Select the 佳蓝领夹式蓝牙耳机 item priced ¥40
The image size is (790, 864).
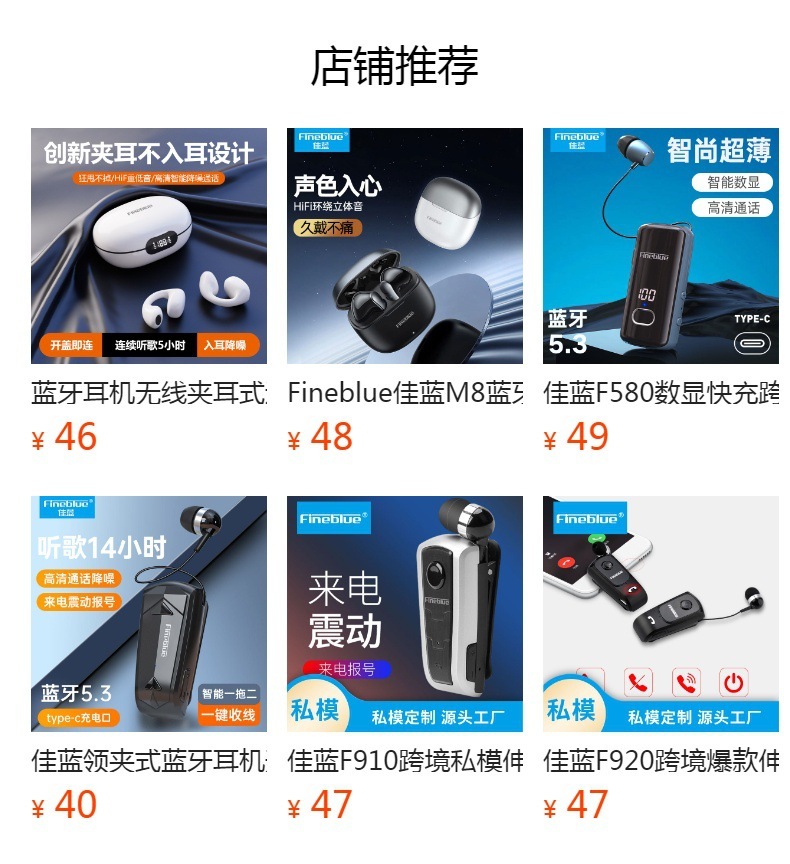coord(149,614)
